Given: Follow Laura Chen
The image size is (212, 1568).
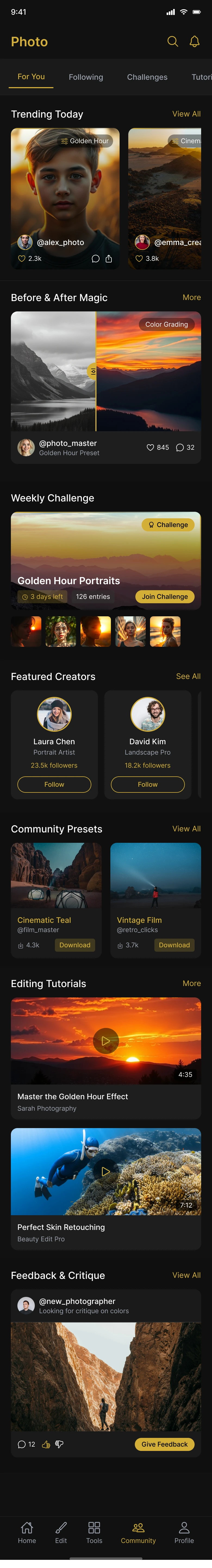Looking at the screenshot, I should (x=54, y=785).
